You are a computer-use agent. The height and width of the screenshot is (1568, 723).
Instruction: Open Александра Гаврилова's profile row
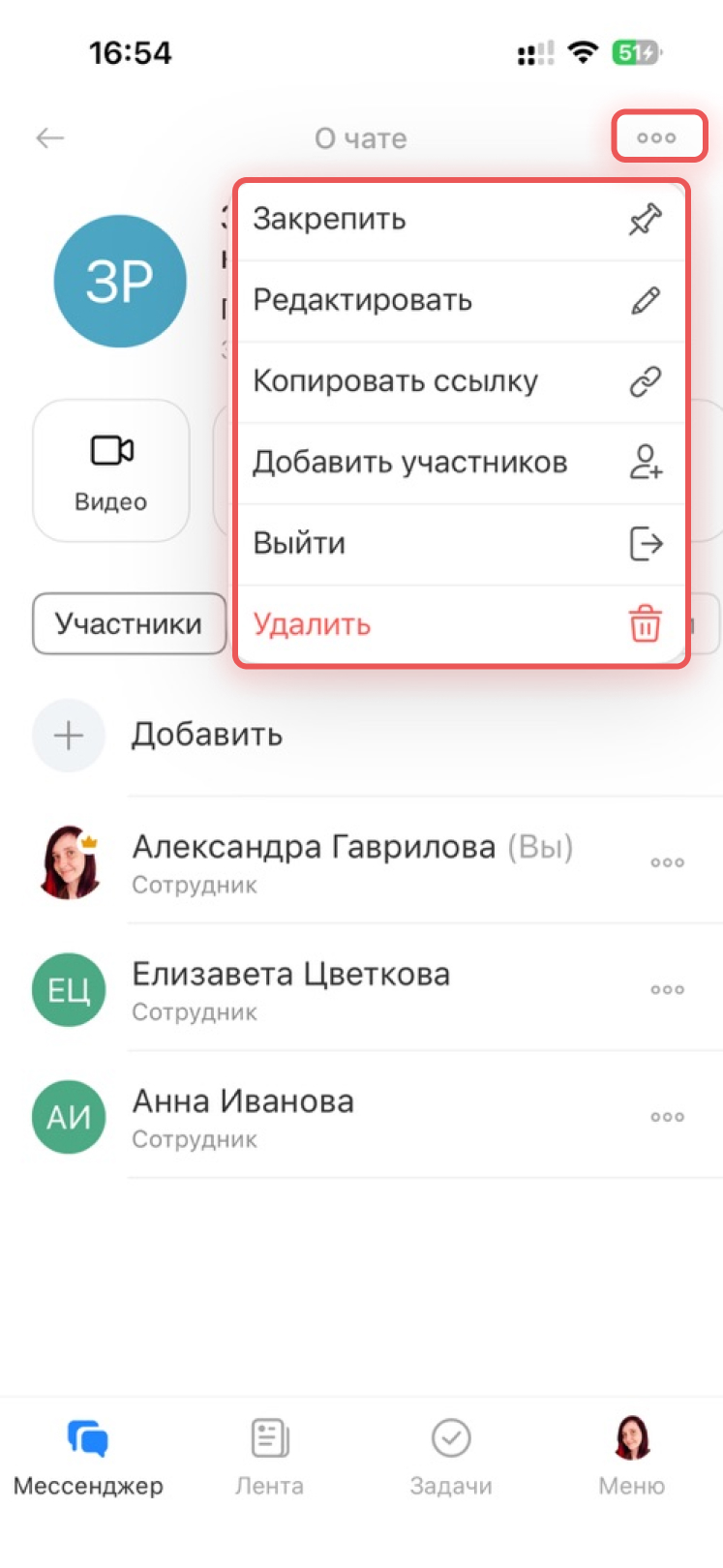[x=351, y=861]
